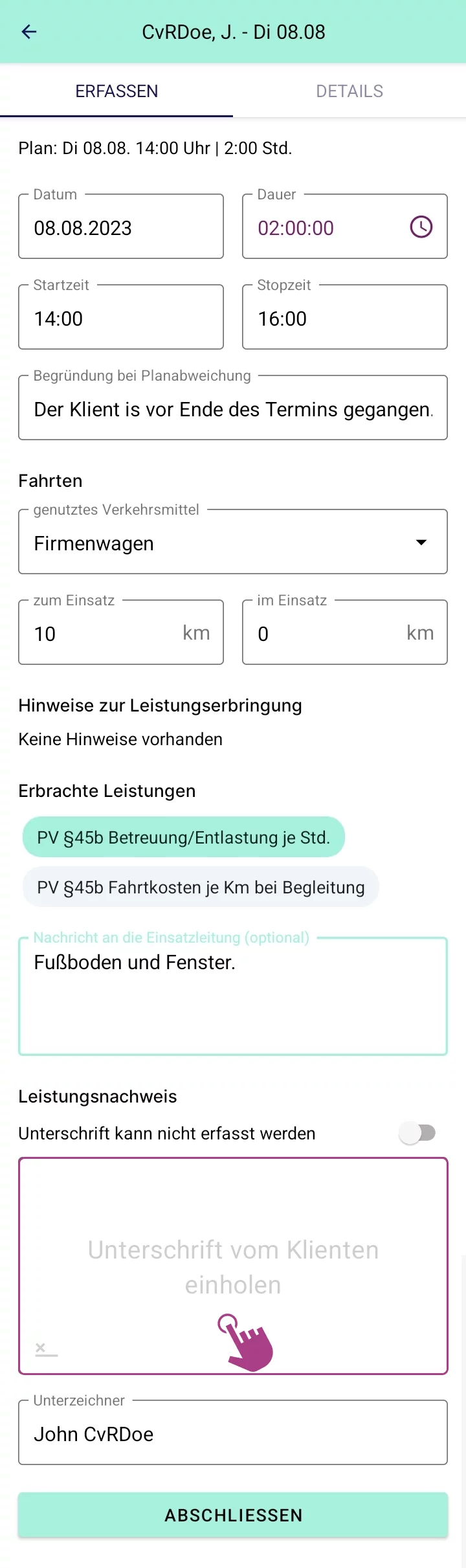Switch to the DETAILS tab
Viewport: 466px width, 1568px height.
pyautogui.click(x=349, y=91)
